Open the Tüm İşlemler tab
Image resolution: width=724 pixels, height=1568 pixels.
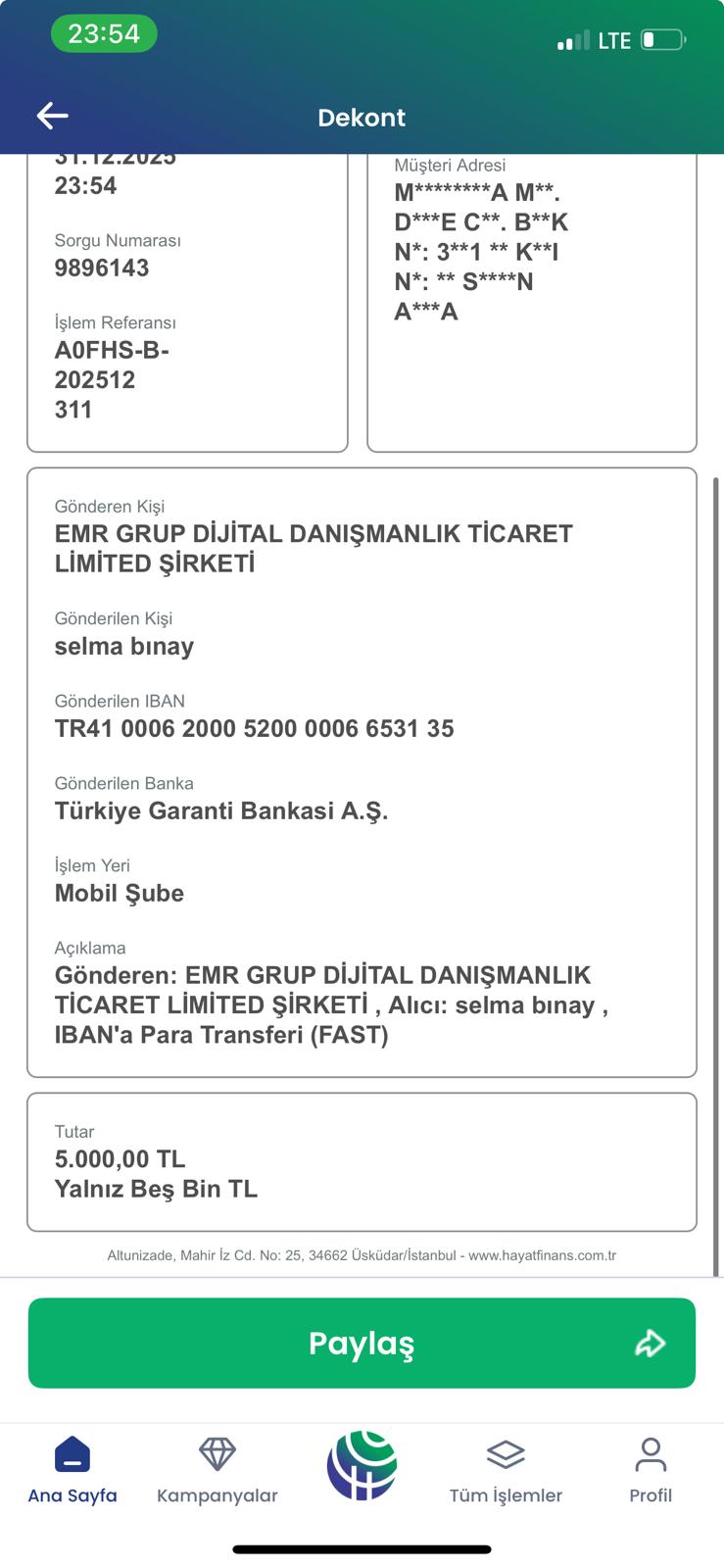tap(506, 1470)
